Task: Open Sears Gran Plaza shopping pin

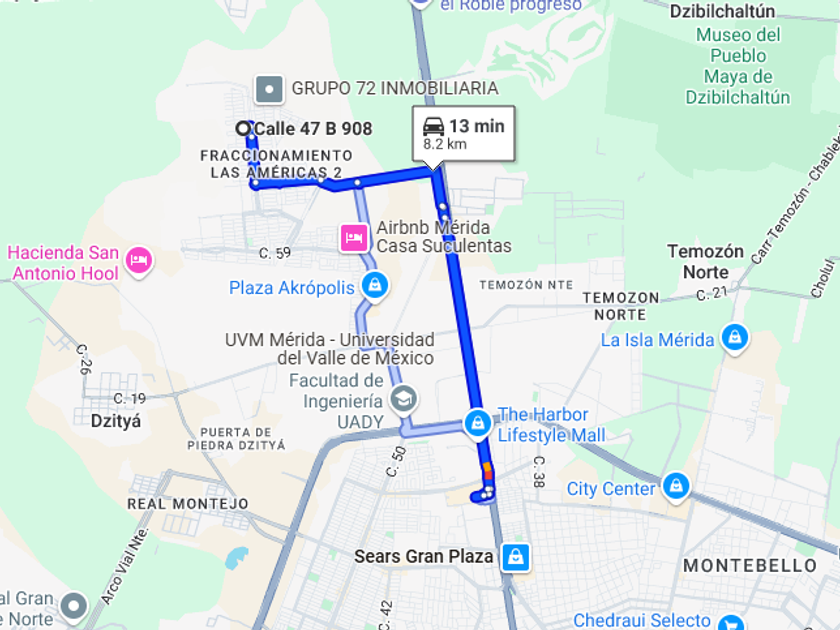Action: click(515, 556)
